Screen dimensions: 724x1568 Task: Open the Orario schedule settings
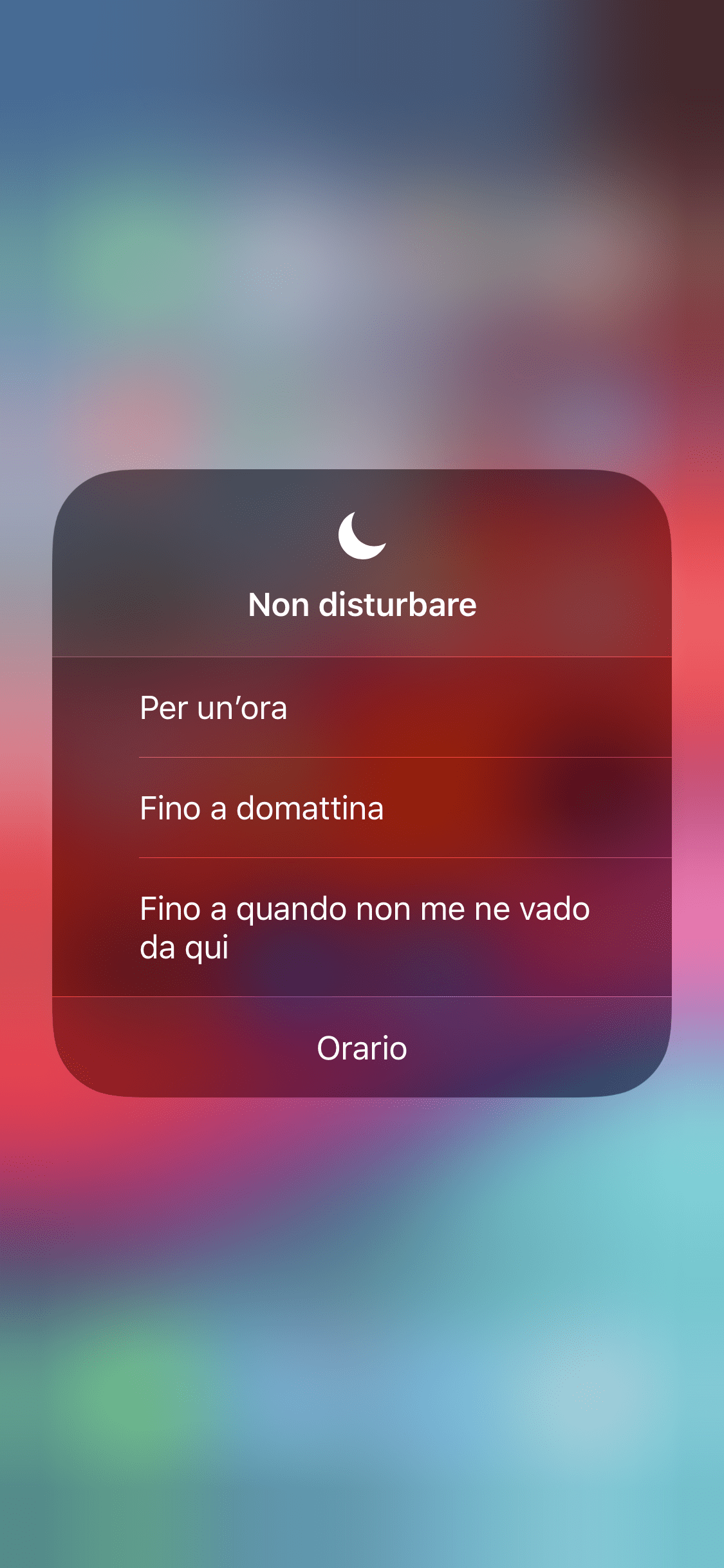point(362,1048)
